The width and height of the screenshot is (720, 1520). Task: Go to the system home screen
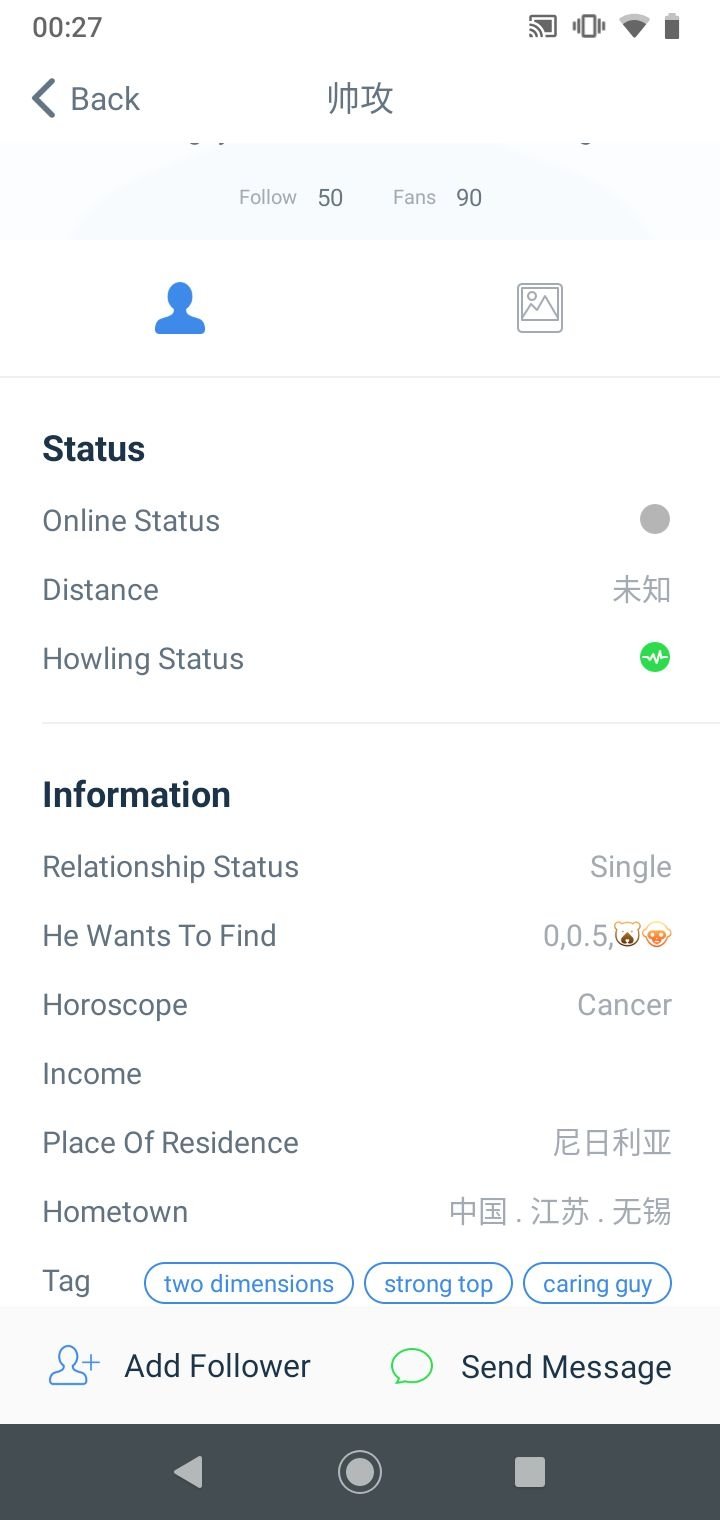pos(360,1472)
